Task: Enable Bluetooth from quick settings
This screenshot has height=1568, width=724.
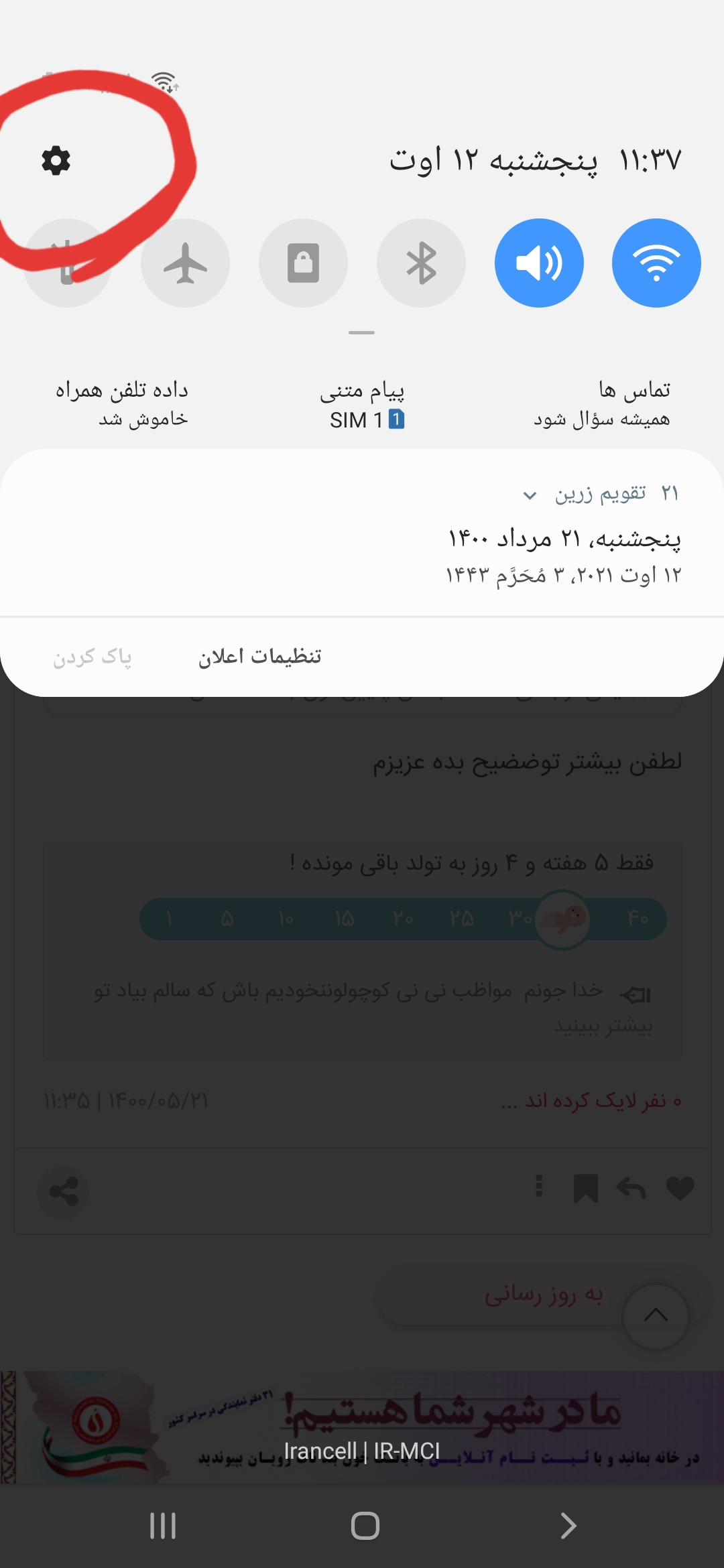Action: pos(421,263)
